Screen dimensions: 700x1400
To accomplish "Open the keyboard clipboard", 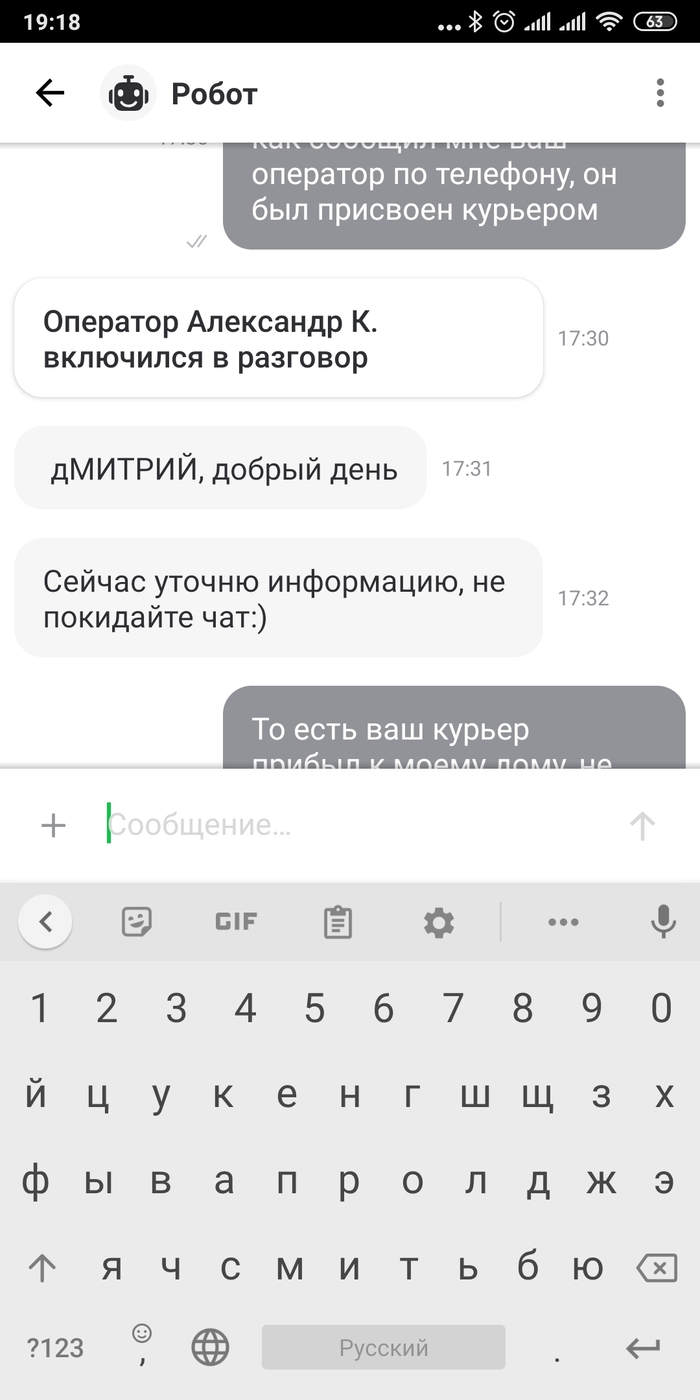I will 338,921.
